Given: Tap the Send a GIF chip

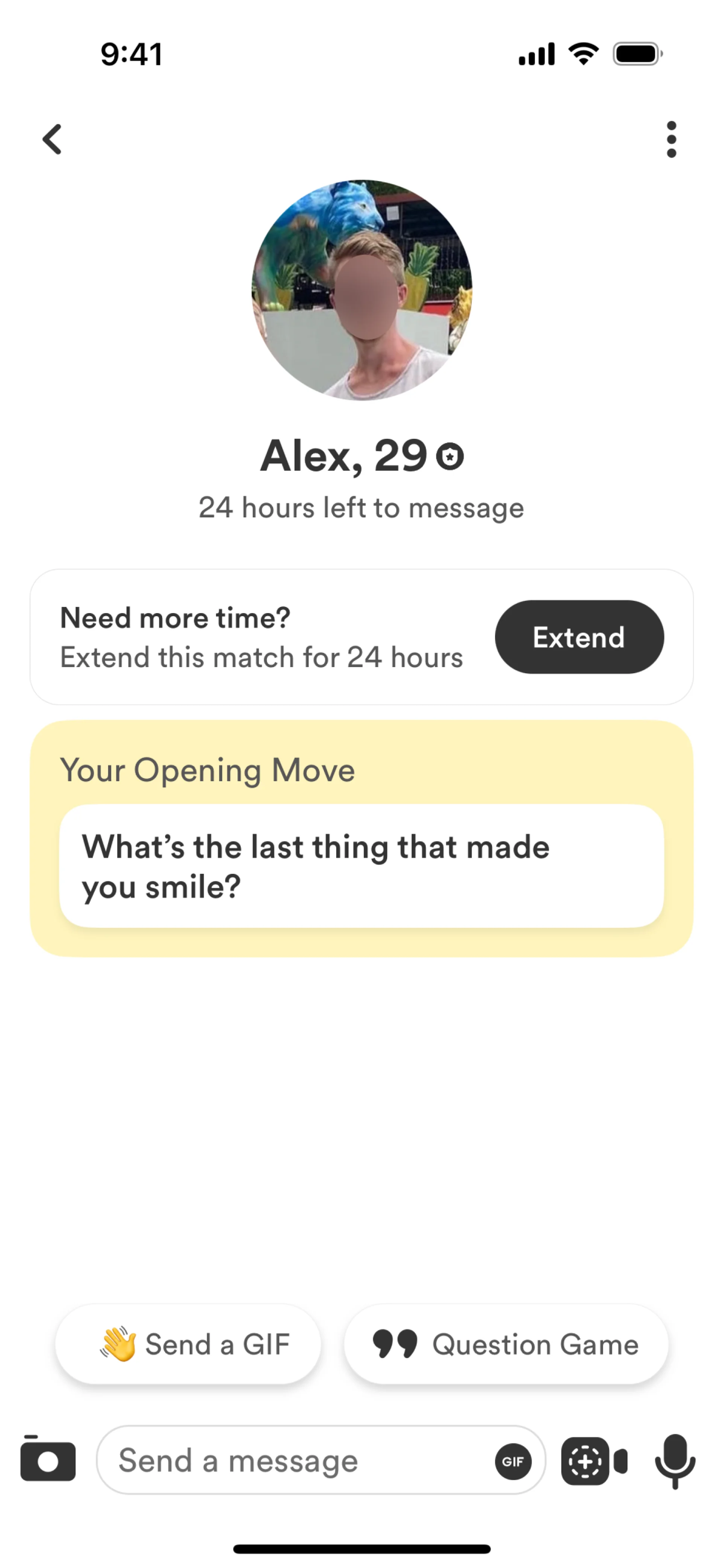Looking at the screenshot, I should pyautogui.click(x=188, y=1345).
